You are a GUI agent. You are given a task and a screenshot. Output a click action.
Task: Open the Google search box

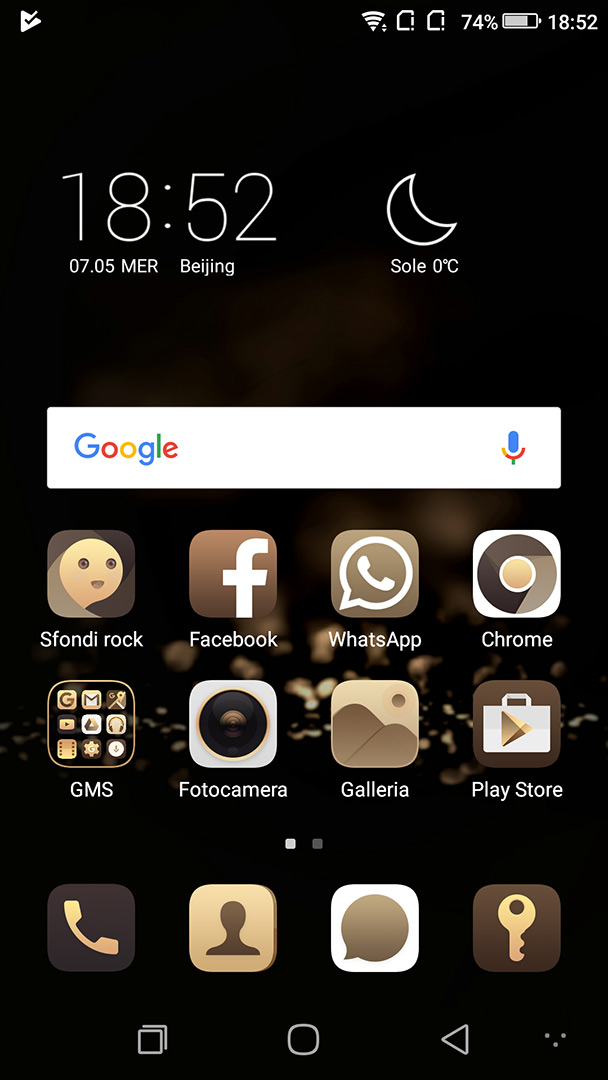[x=304, y=448]
